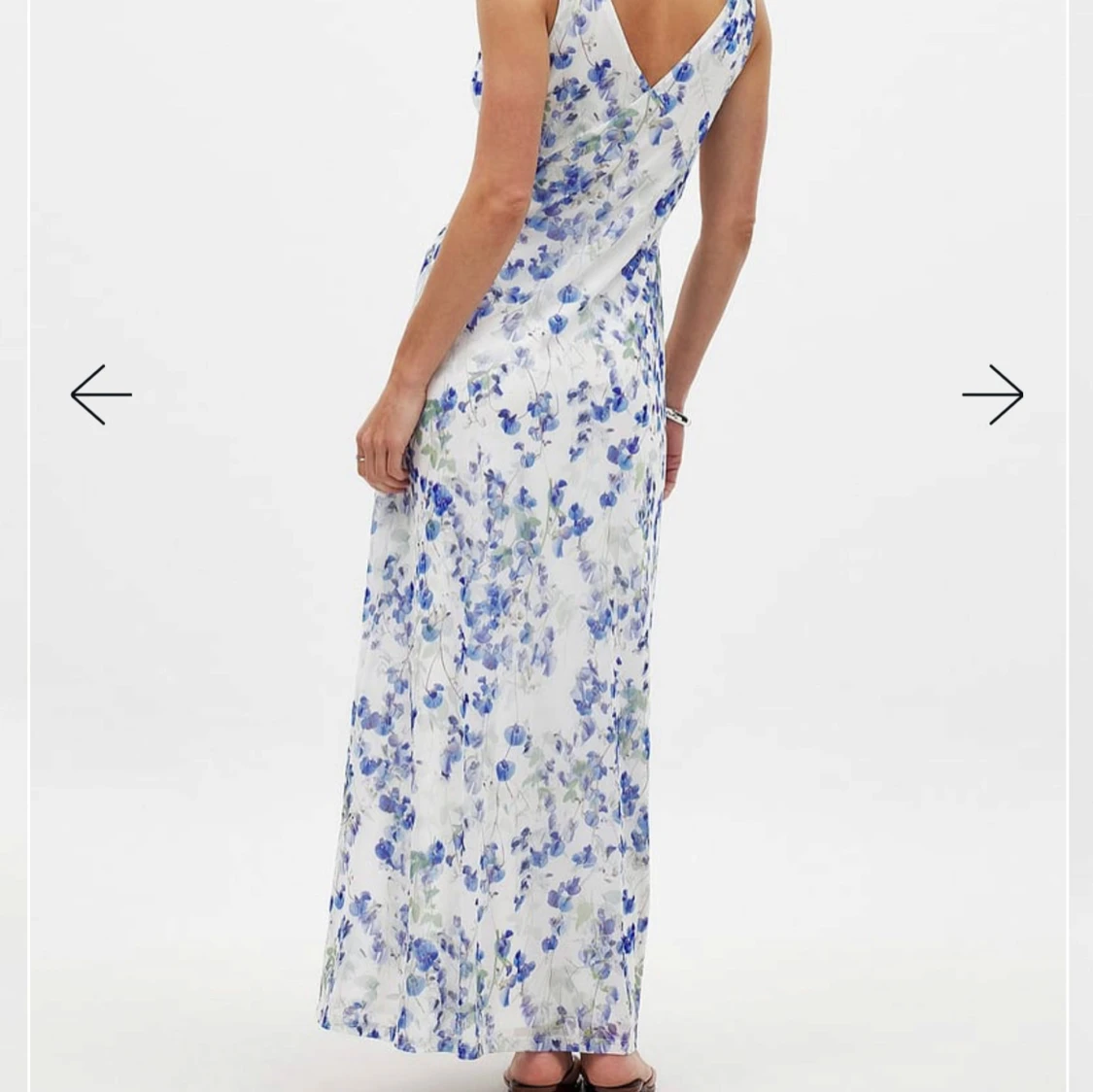Show the next product photo
The height and width of the screenshot is (1092, 1093).
tap(992, 394)
